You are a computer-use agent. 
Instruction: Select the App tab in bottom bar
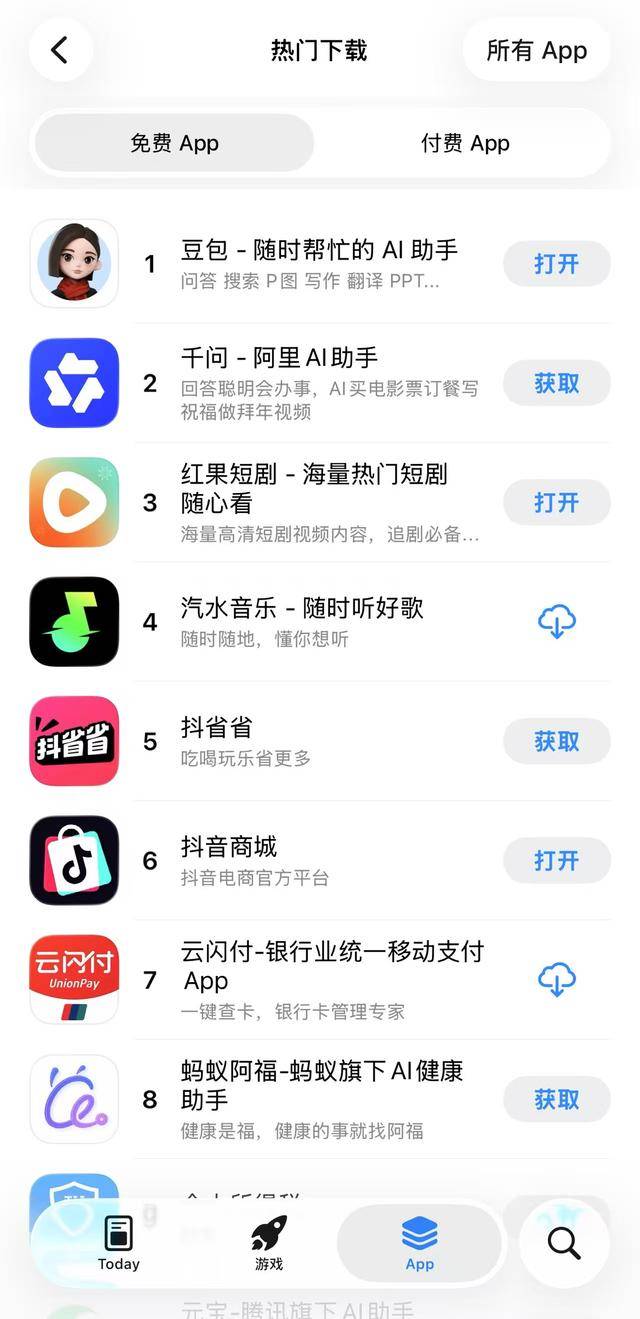point(419,1243)
